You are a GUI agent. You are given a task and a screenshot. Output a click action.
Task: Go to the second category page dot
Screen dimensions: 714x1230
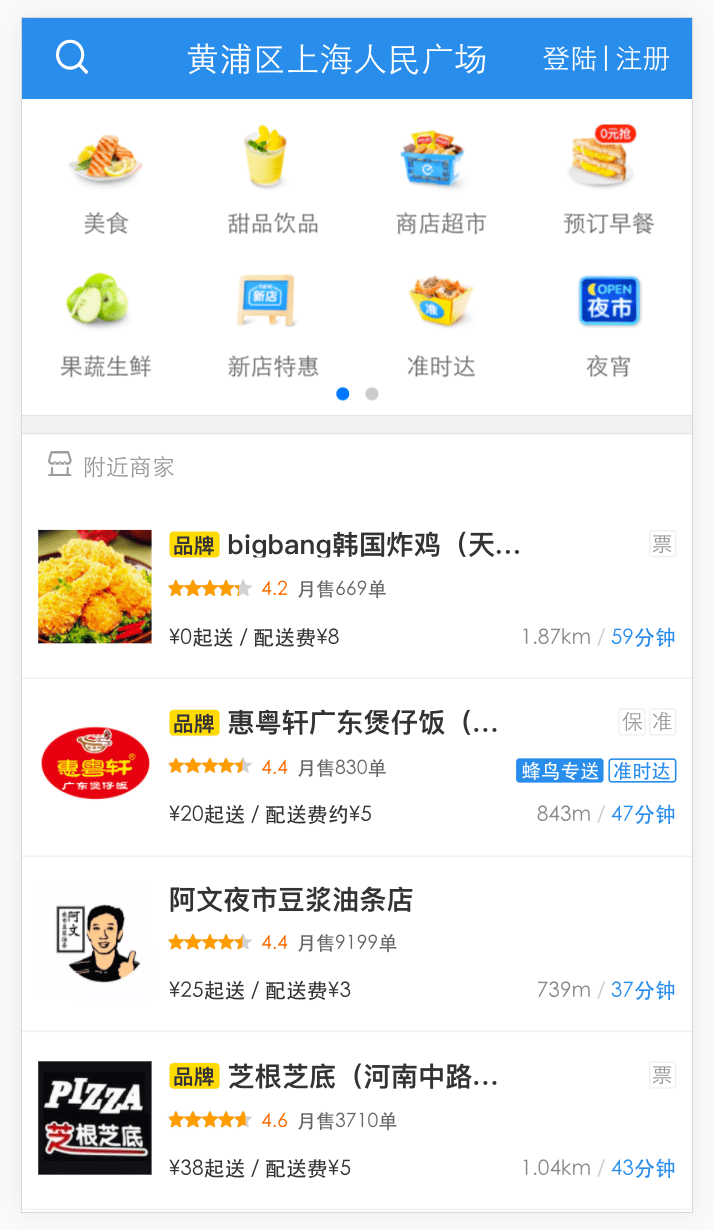(x=372, y=394)
